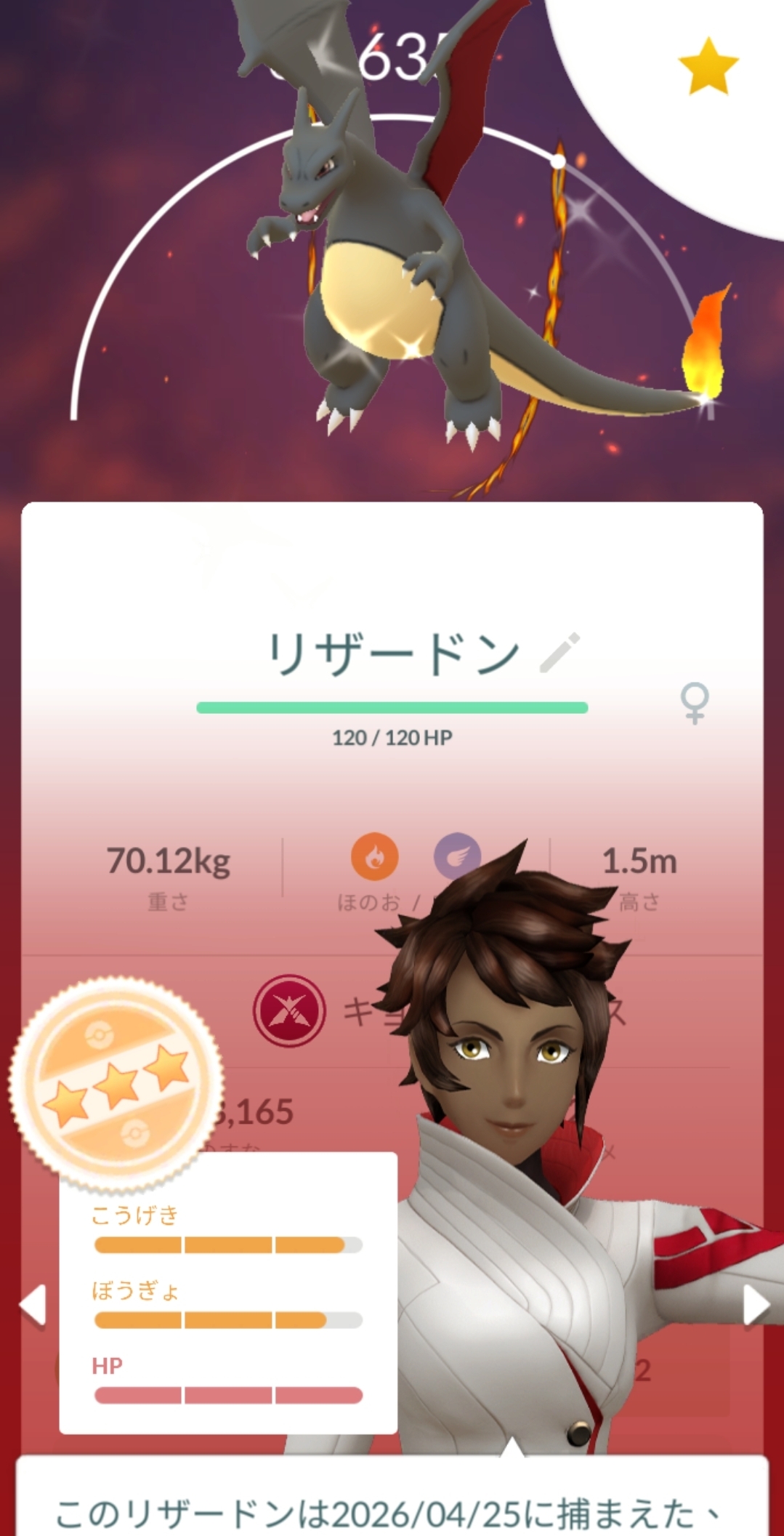Toggle the favorite star for this Pokémon
Screen dimensions: 784x1536
click(708, 67)
